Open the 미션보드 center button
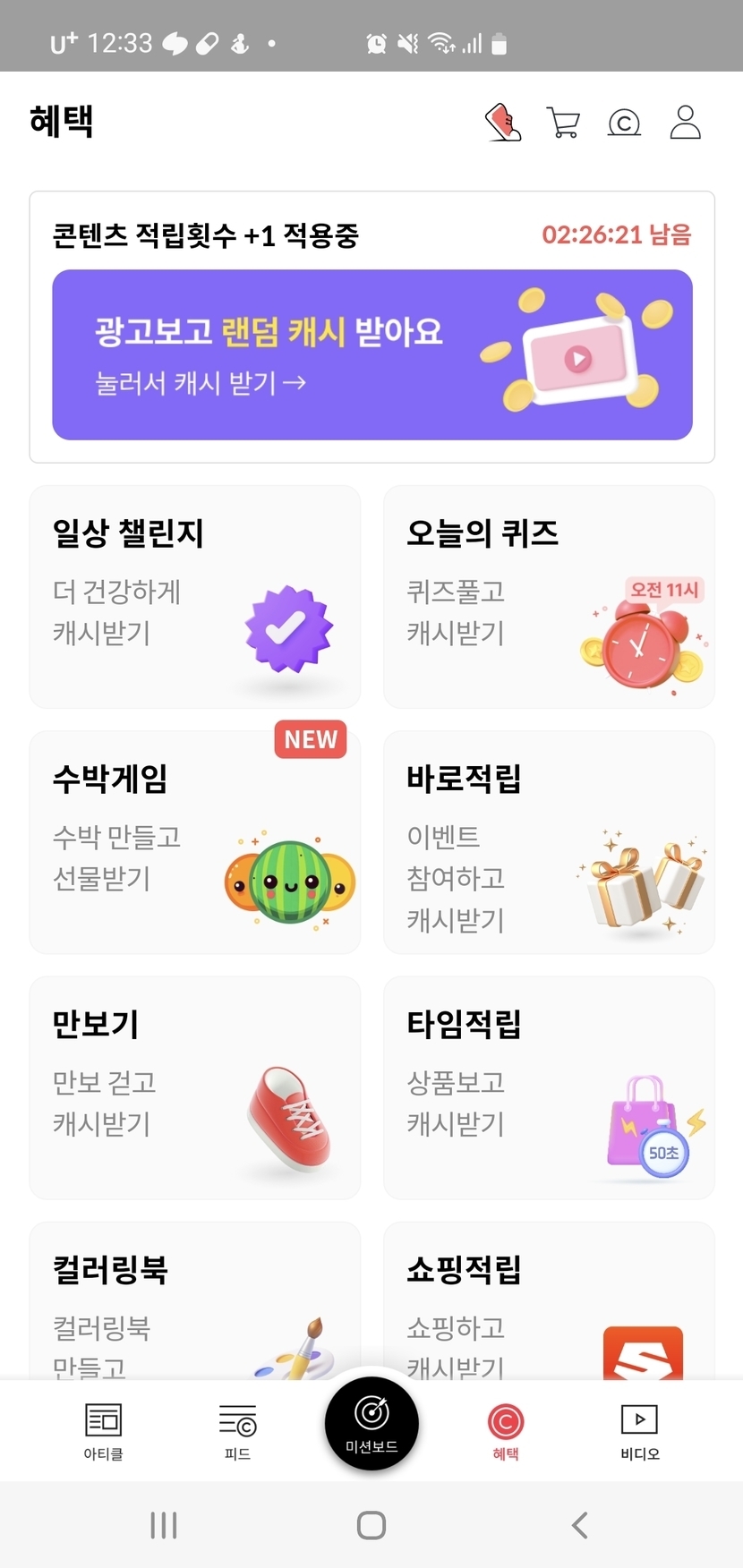Screen dimensions: 743x1568 (371, 1423)
